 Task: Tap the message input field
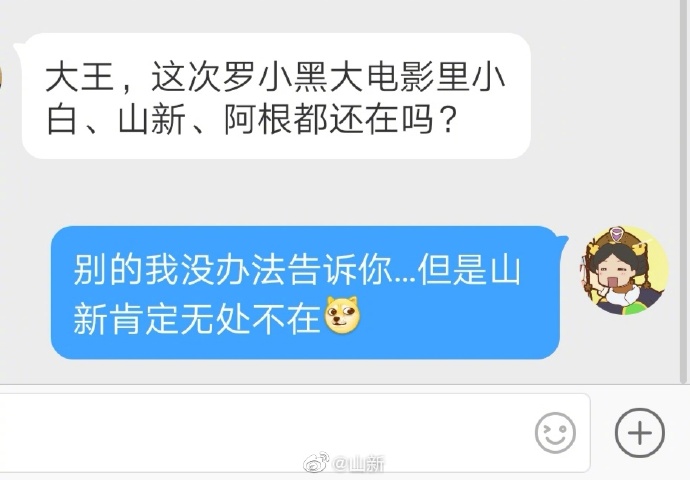(x=260, y=432)
